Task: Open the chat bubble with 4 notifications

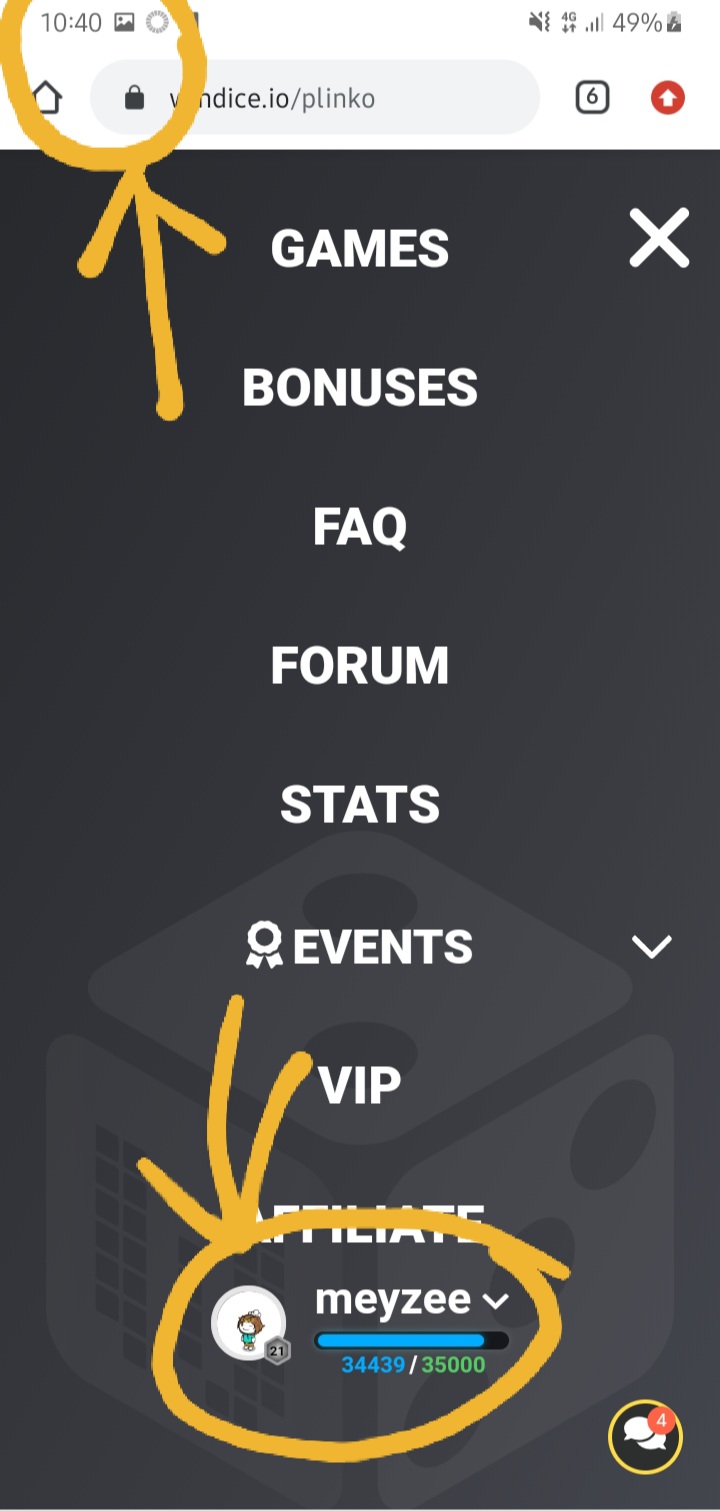Action: 645,1437
